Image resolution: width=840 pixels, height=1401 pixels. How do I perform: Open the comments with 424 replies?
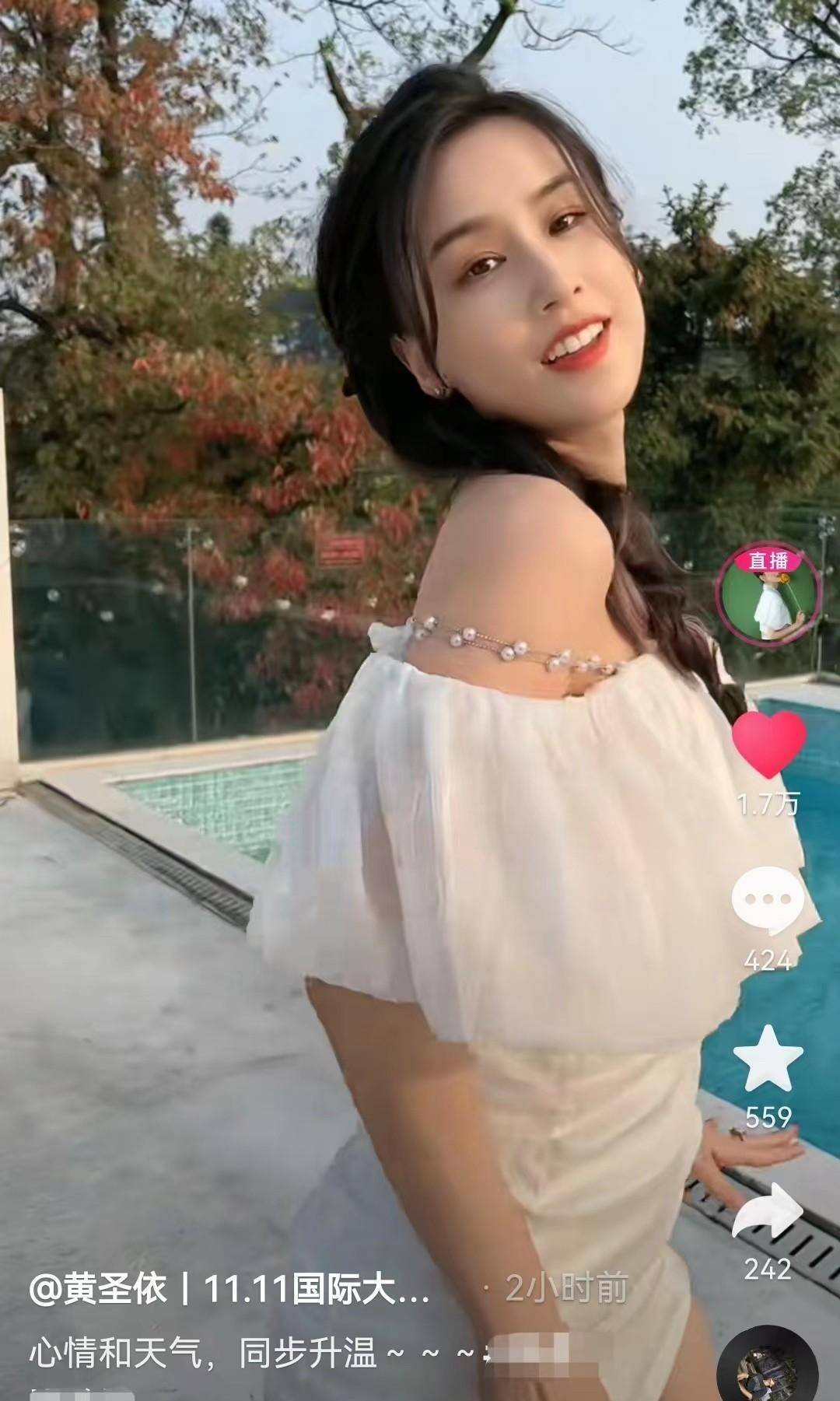pyautogui.click(x=767, y=901)
